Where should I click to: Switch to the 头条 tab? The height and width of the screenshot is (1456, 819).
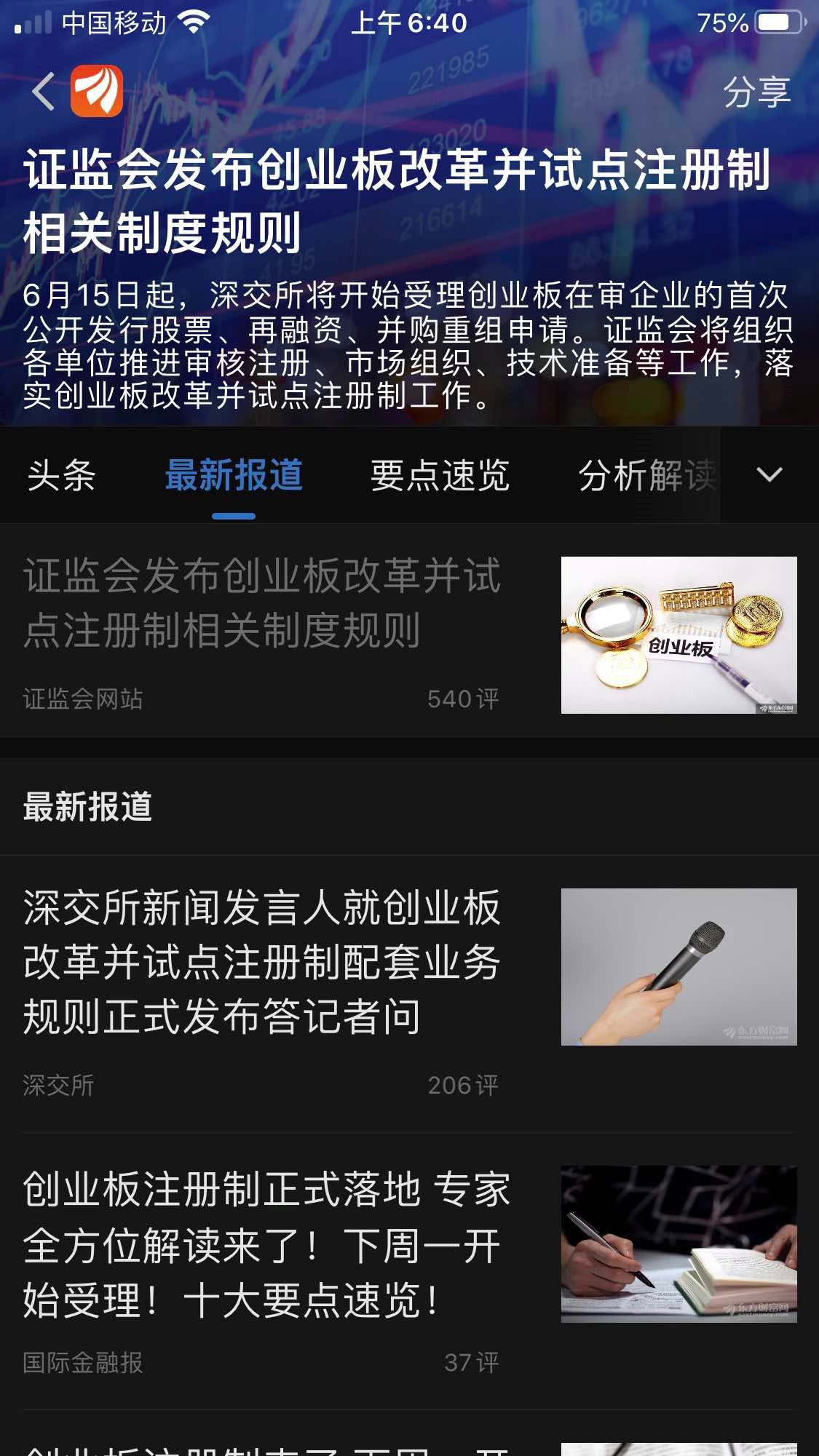click(x=62, y=476)
